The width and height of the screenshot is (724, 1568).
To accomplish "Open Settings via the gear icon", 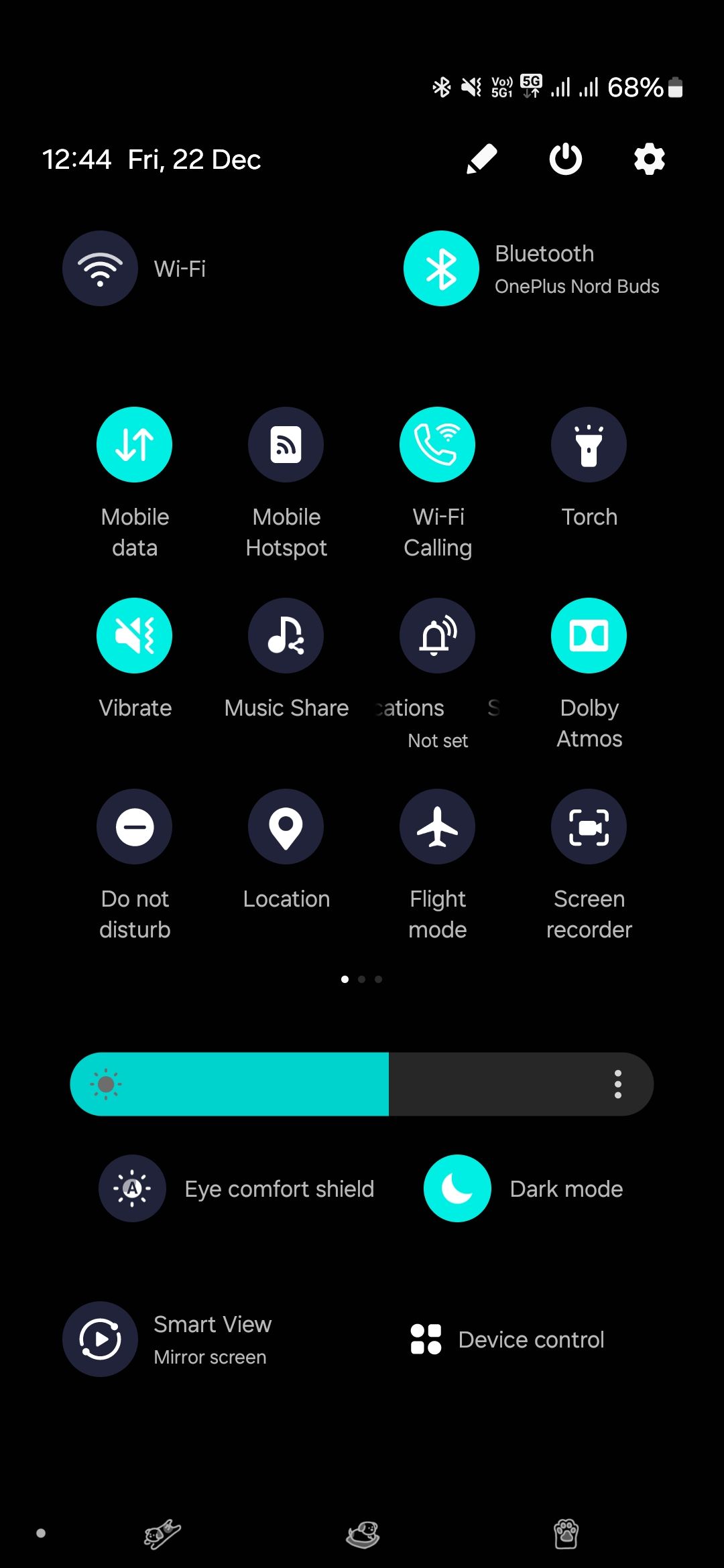I will pyautogui.click(x=648, y=159).
